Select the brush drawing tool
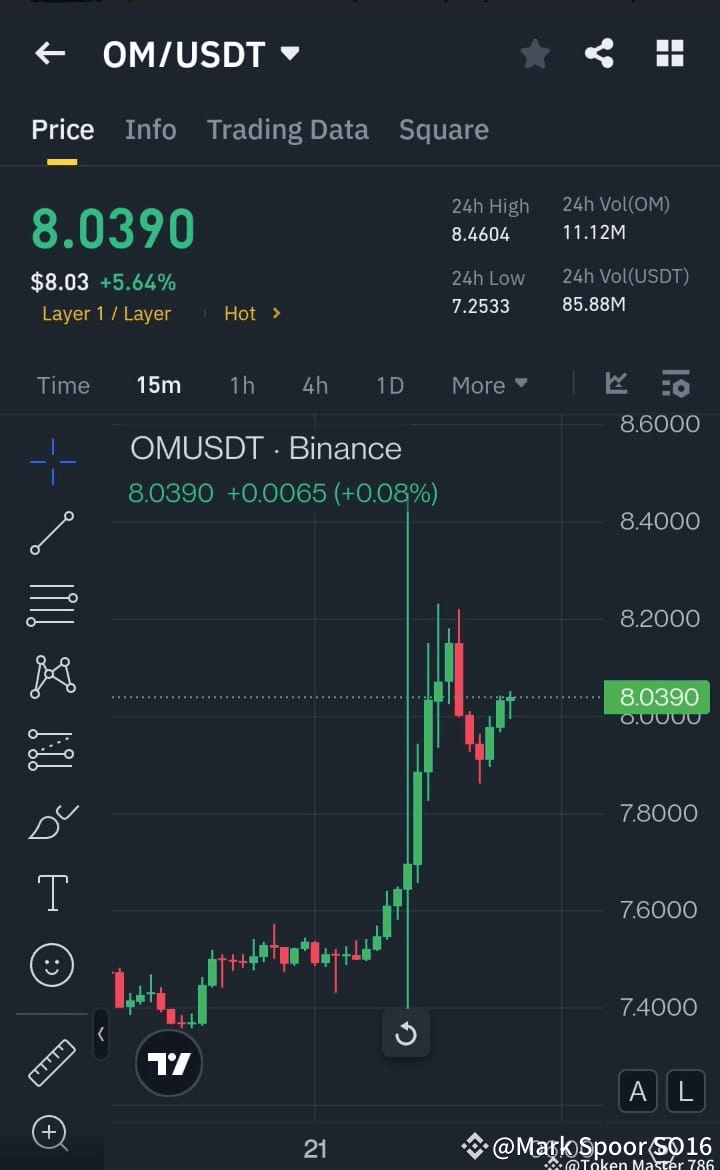 point(51,820)
